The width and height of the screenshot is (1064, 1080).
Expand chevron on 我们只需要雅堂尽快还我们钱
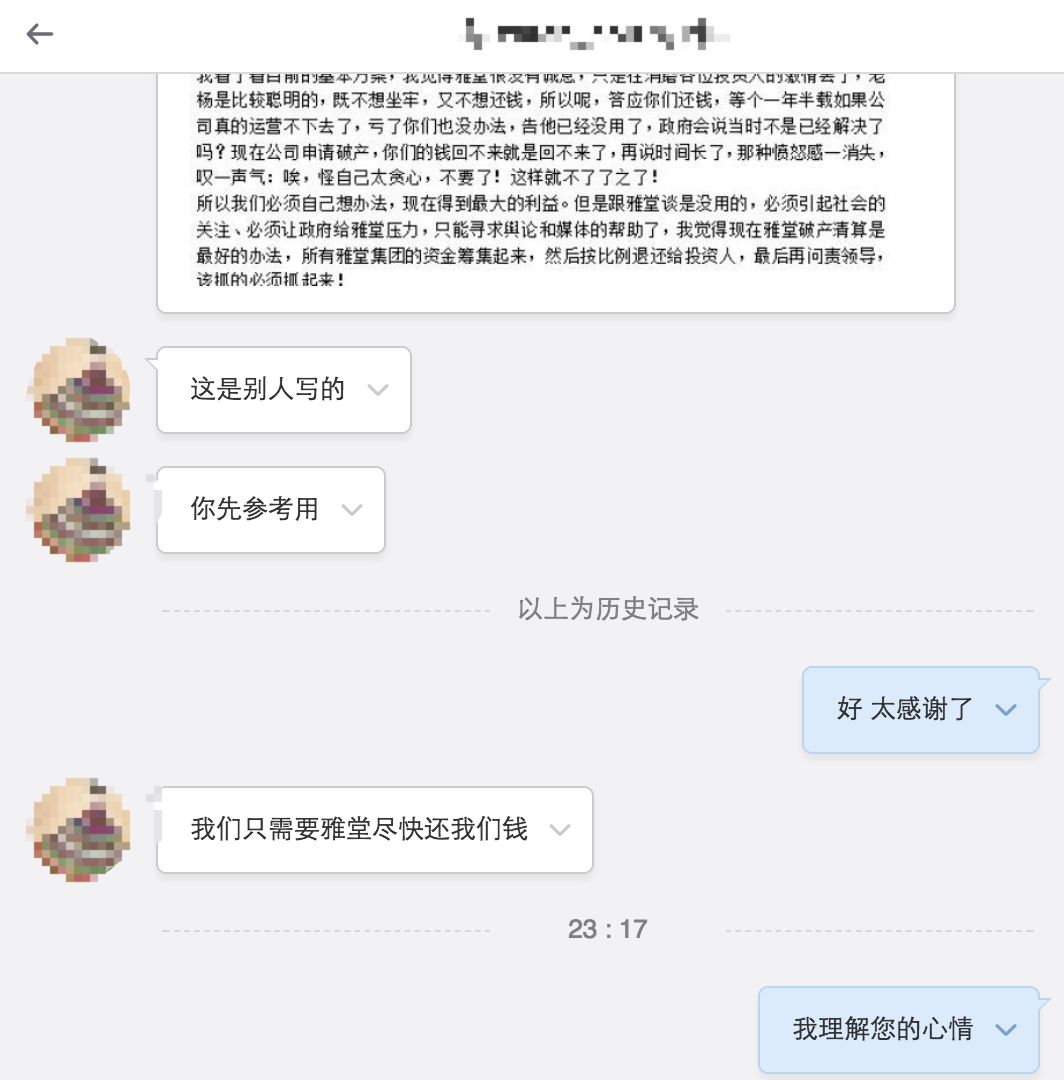point(560,830)
